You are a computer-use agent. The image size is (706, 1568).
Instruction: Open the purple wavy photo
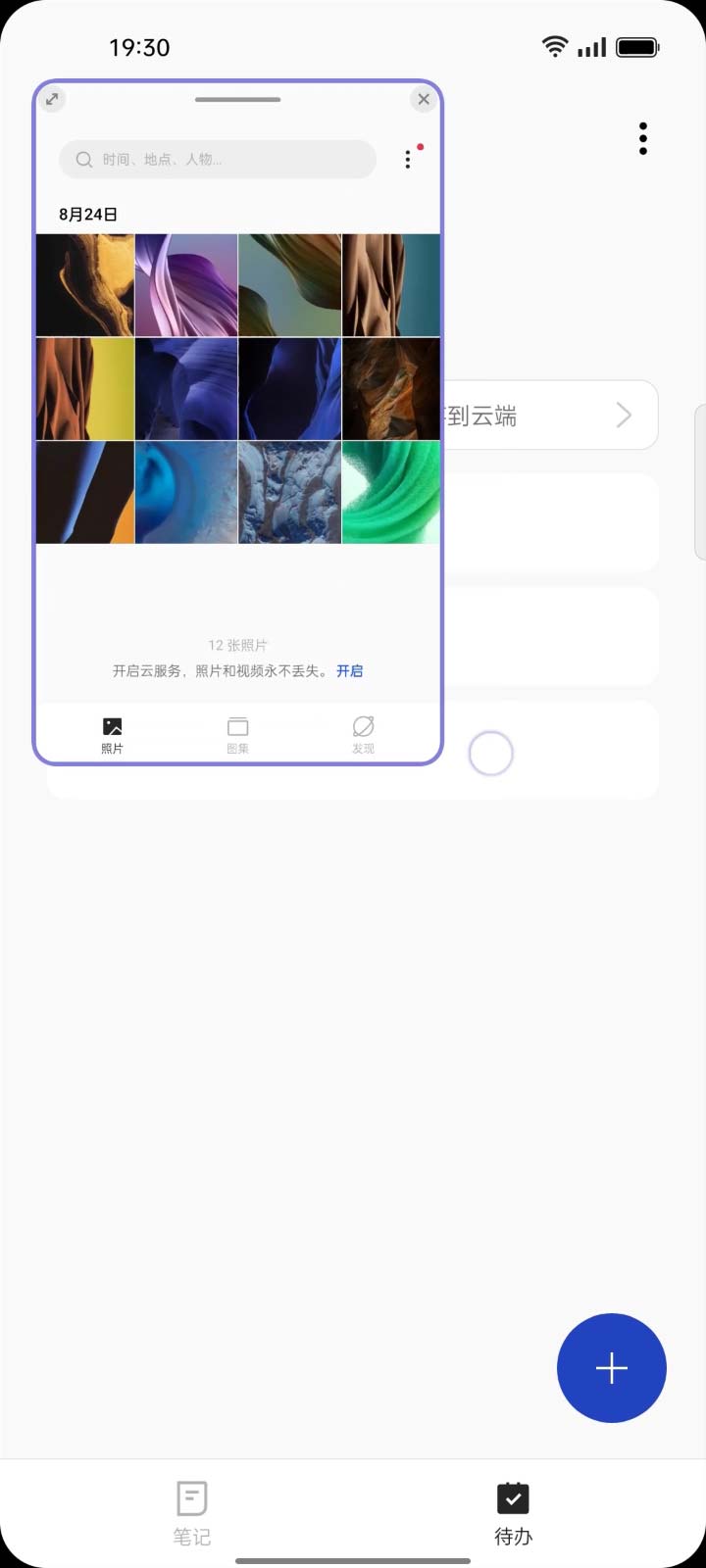[186, 285]
